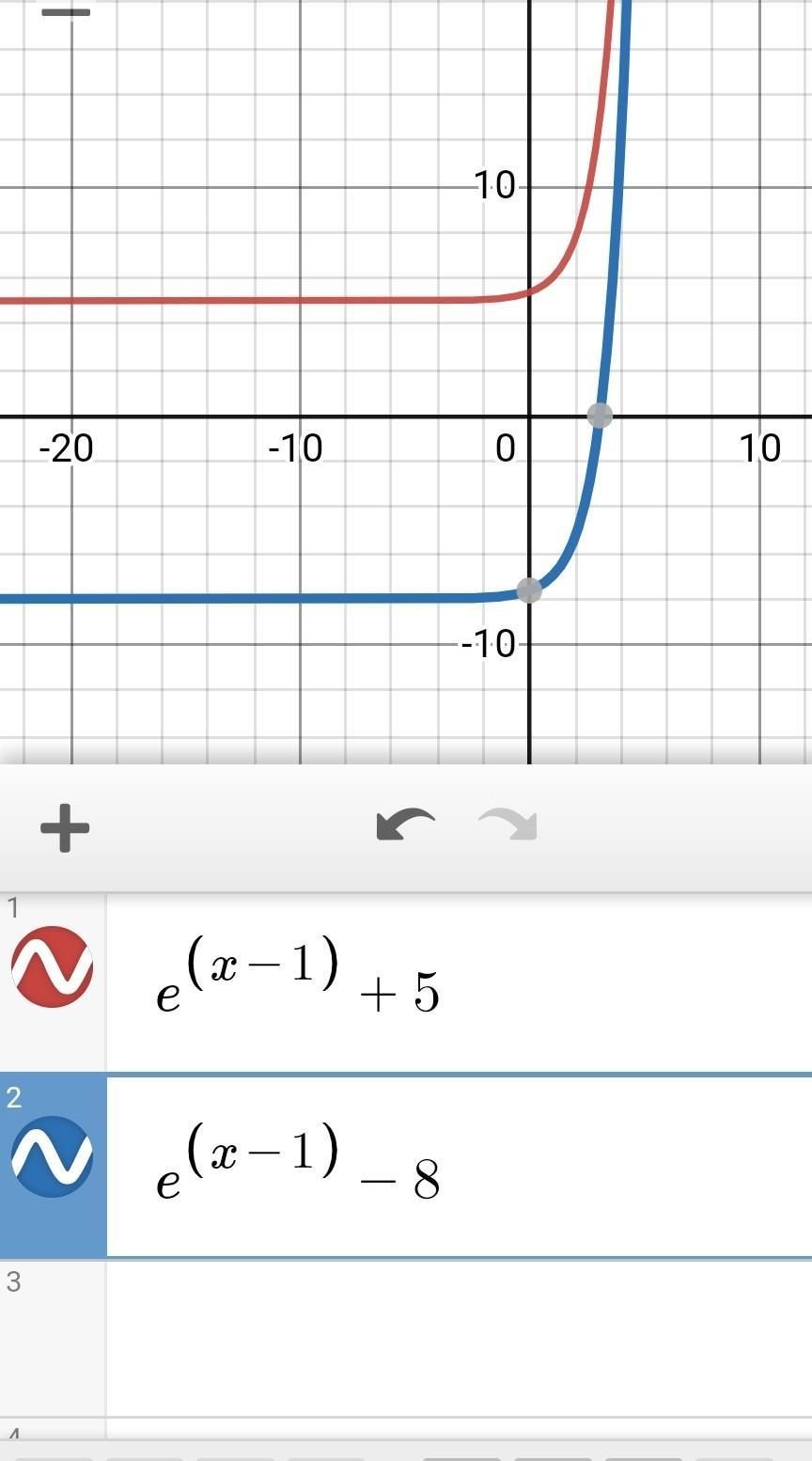This screenshot has height=1461, width=812.
Task: Hide the red curve of expression 1
Action: click(53, 966)
